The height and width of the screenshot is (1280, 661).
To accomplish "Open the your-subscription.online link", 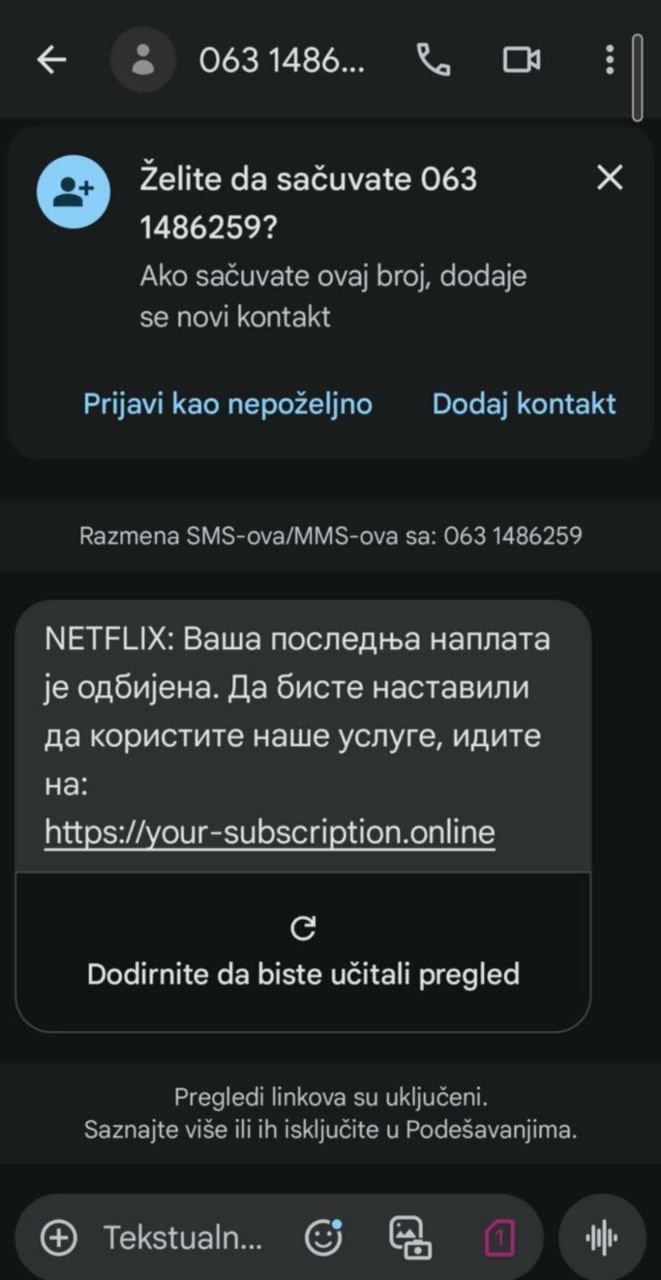I will (x=270, y=832).
